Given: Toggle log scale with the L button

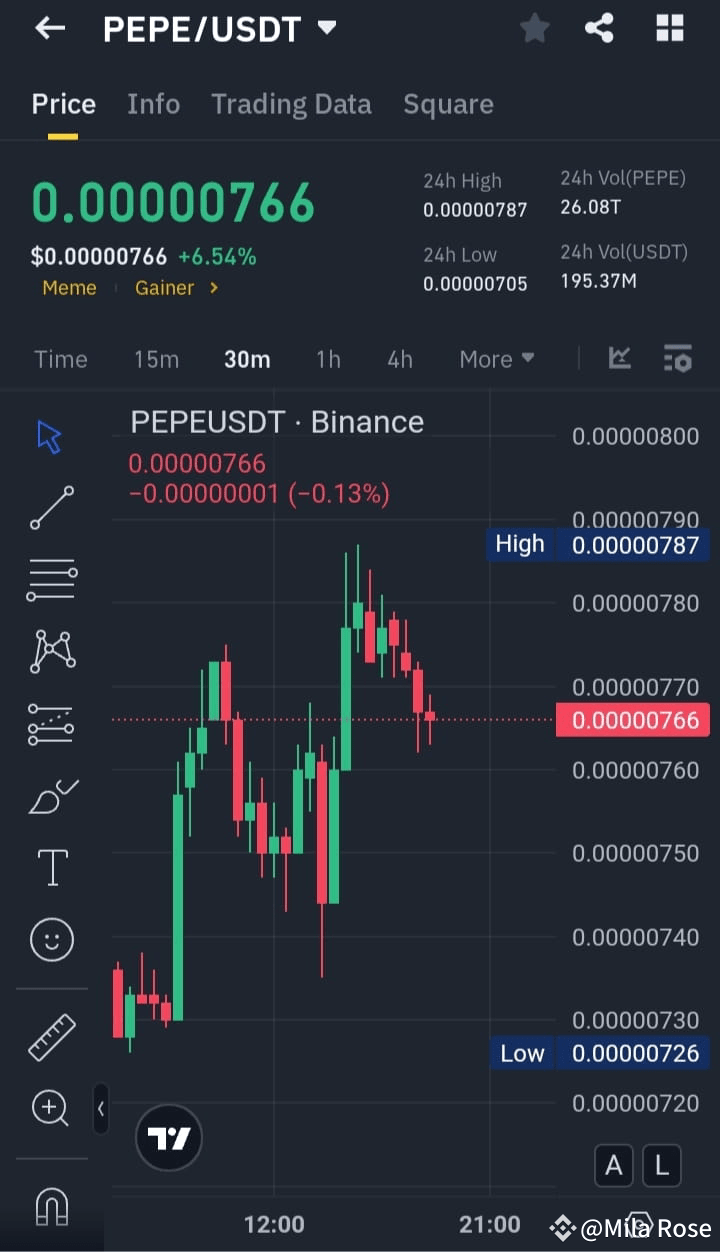Looking at the screenshot, I should point(661,1165).
